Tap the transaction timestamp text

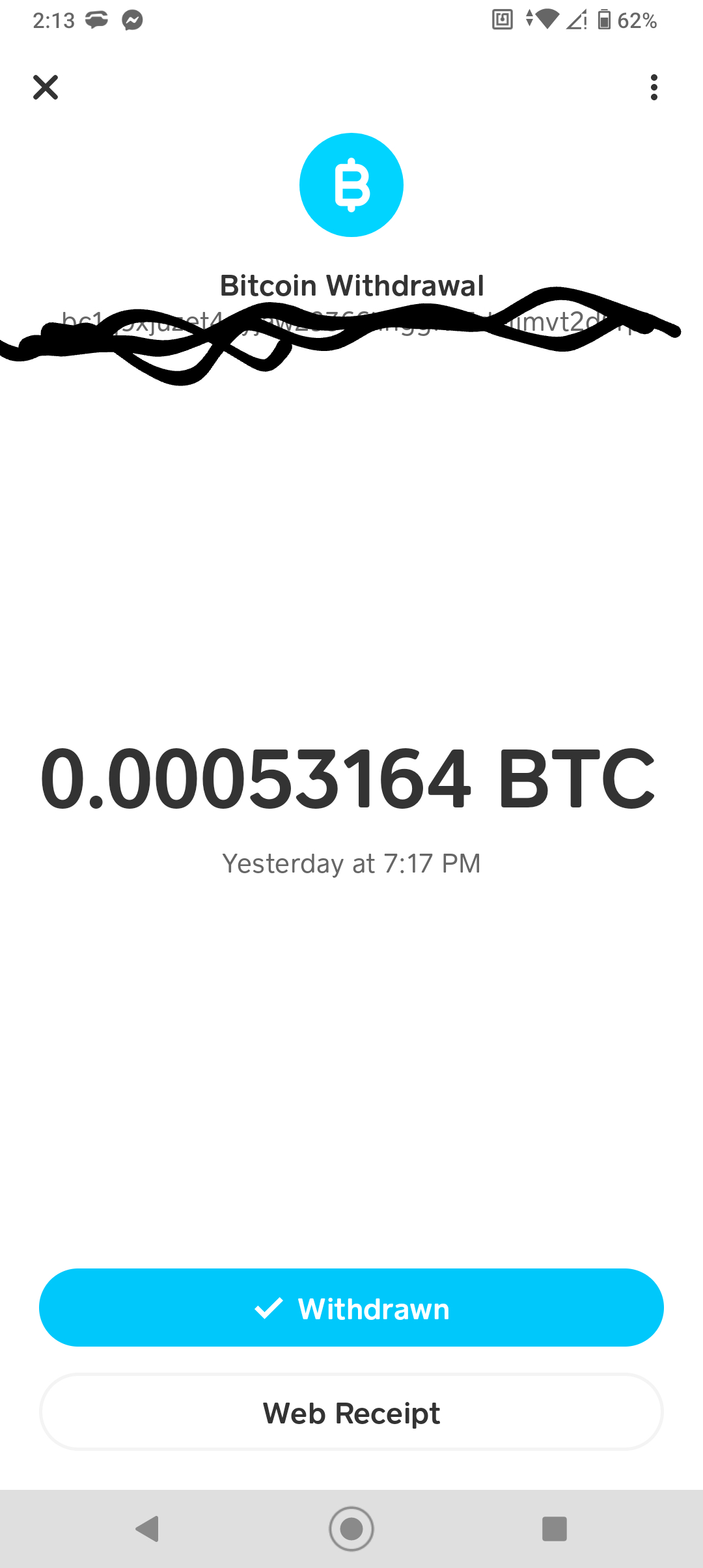(351, 863)
